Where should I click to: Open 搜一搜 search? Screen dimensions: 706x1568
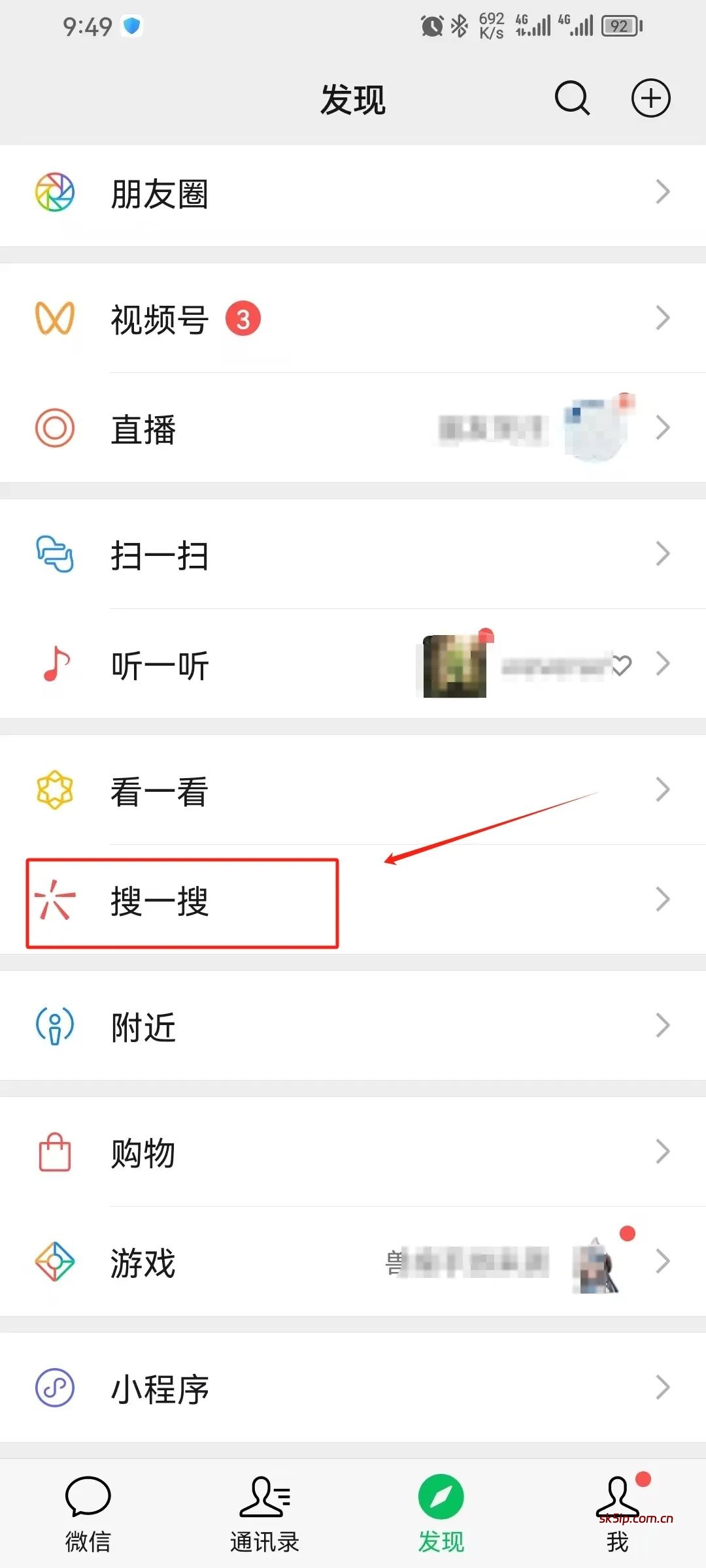[x=353, y=902]
